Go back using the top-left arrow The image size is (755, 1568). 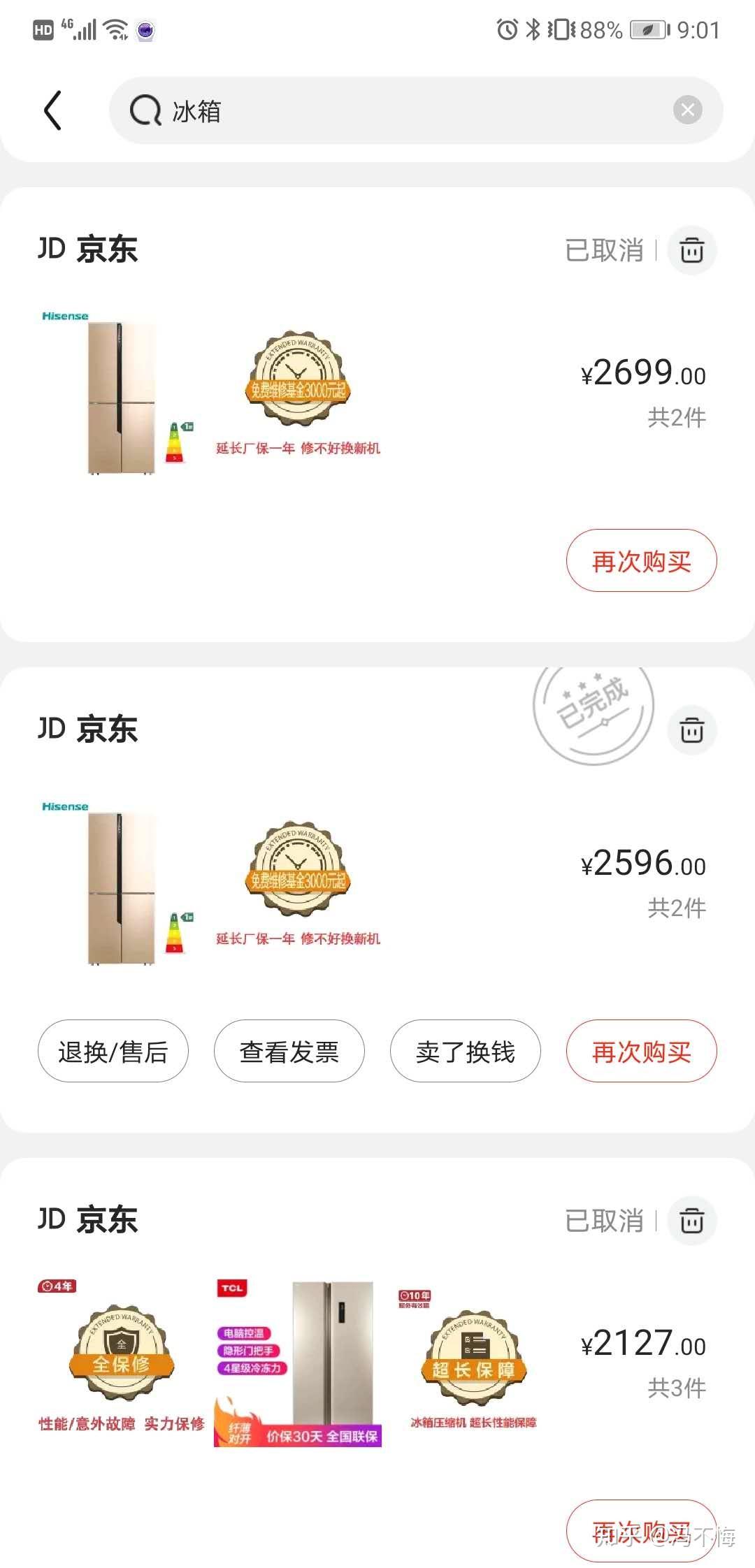pyautogui.click(x=53, y=110)
